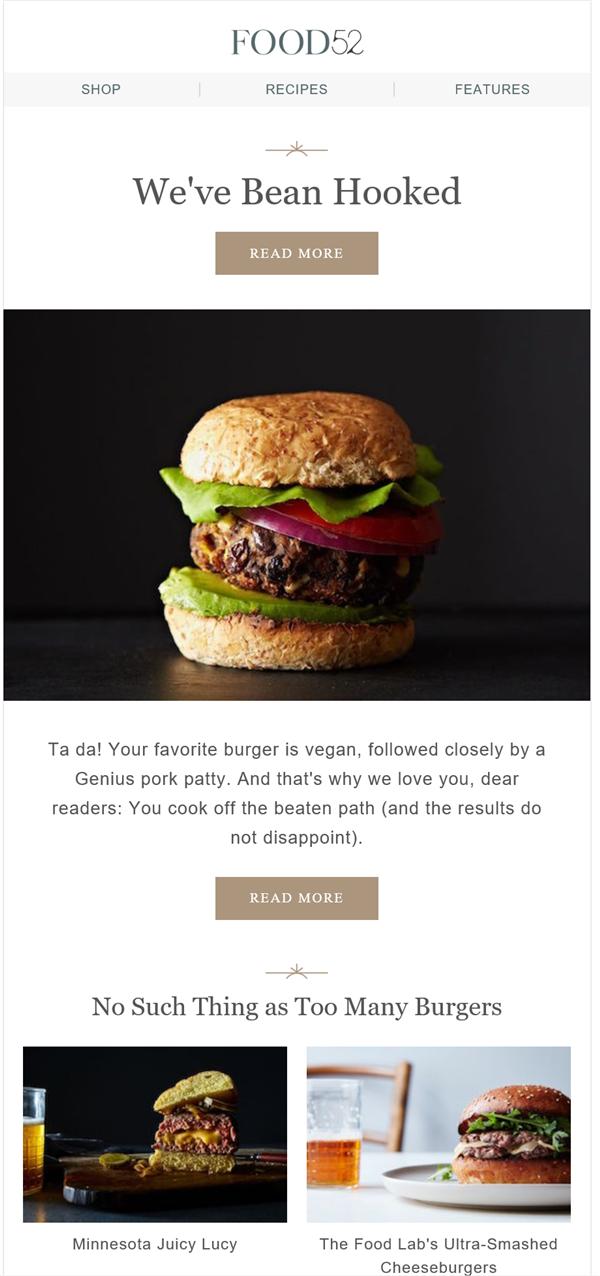Go to the RECIPES section
This screenshot has width=600, height=1276.
pyautogui.click(x=296, y=89)
